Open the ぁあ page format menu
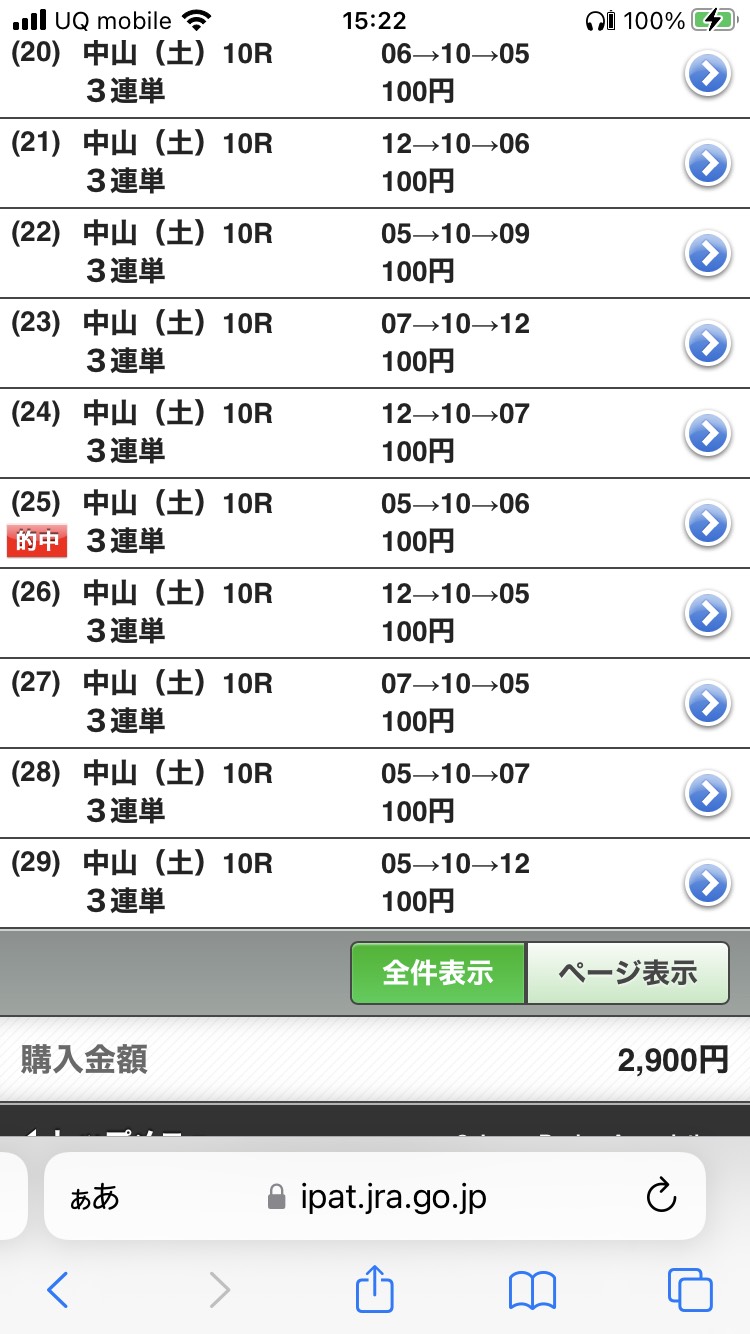The width and height of the screenshot is (750, 1334). point(95,1197)
